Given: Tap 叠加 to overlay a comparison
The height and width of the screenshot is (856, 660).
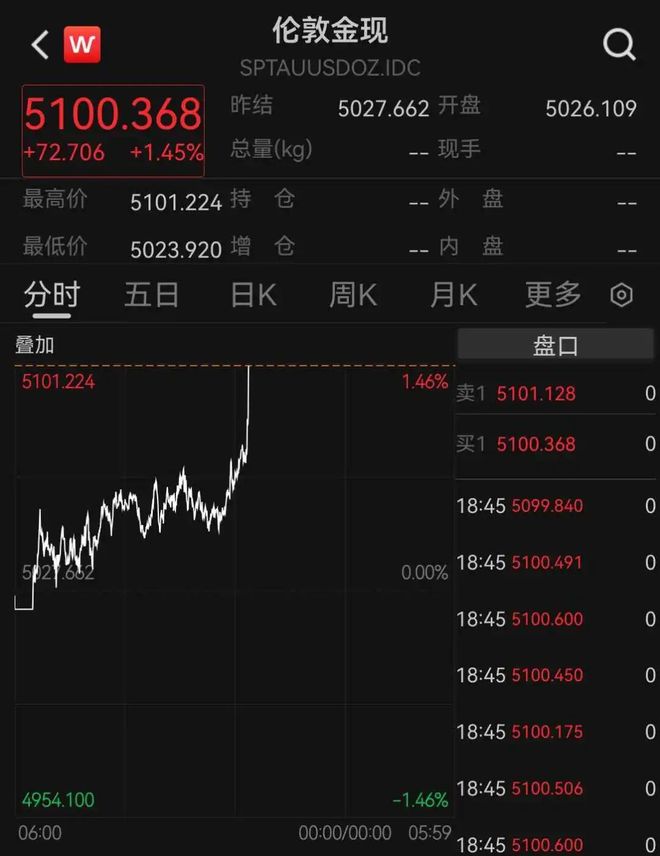Looking at the screenshot, I should [x=35, y=346].
